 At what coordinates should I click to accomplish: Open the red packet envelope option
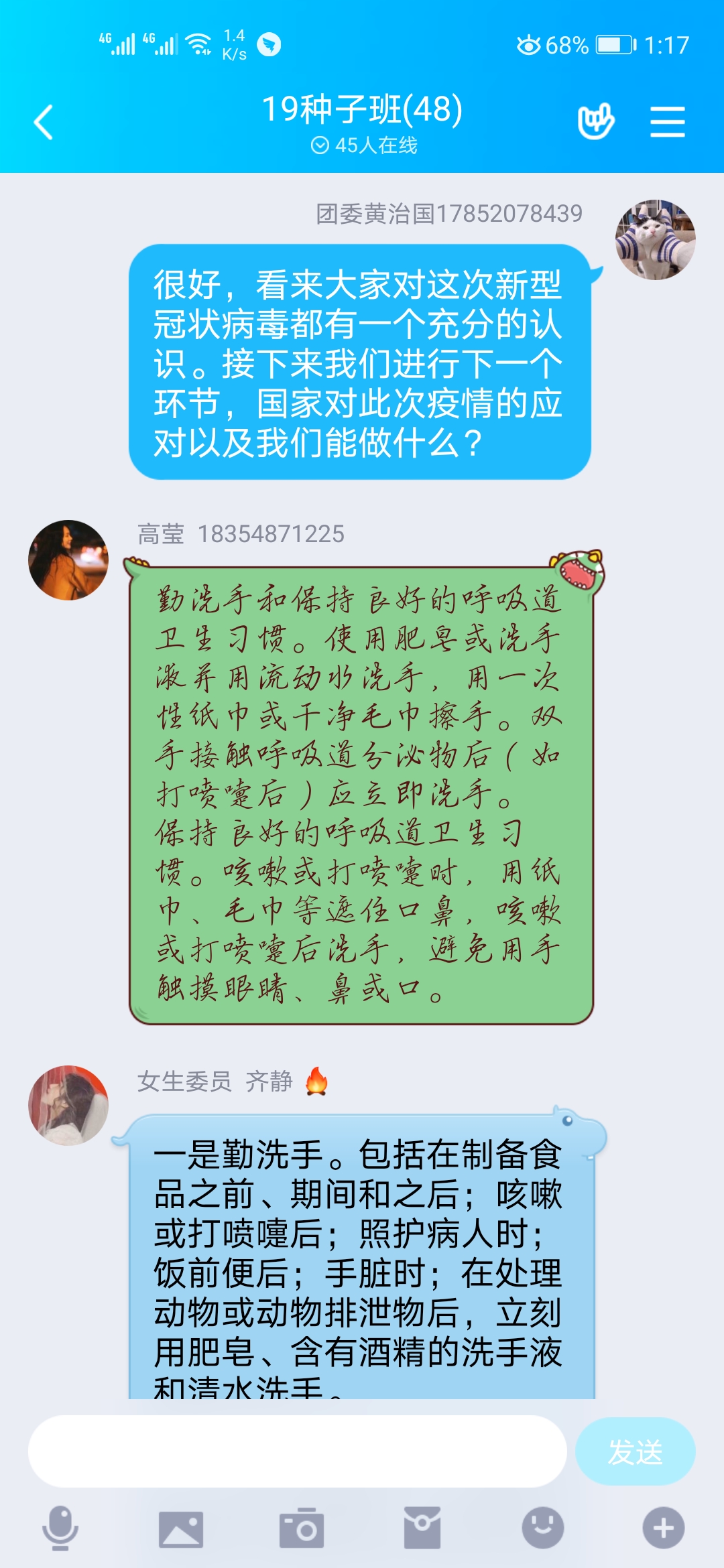pyautogui.click(x=422, y=1528)
